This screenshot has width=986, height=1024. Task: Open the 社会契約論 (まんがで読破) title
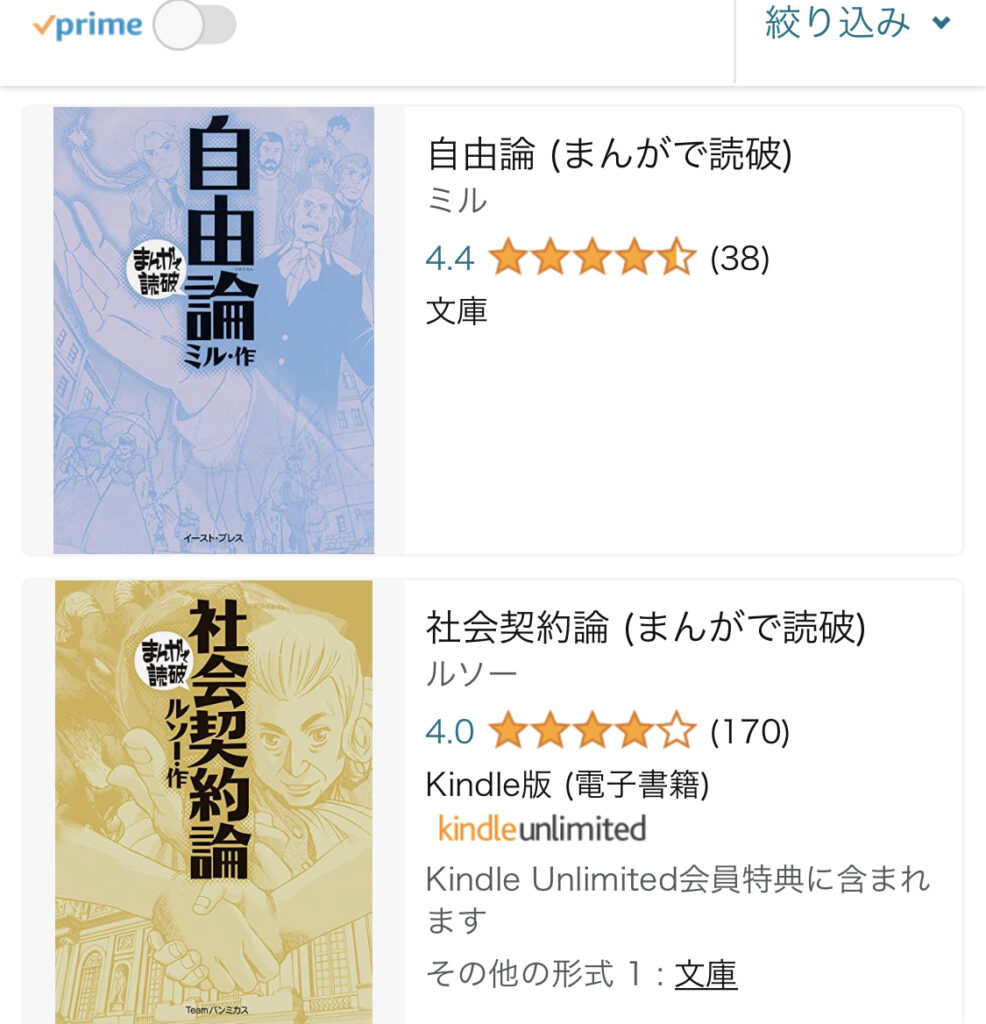pos(645,627)
